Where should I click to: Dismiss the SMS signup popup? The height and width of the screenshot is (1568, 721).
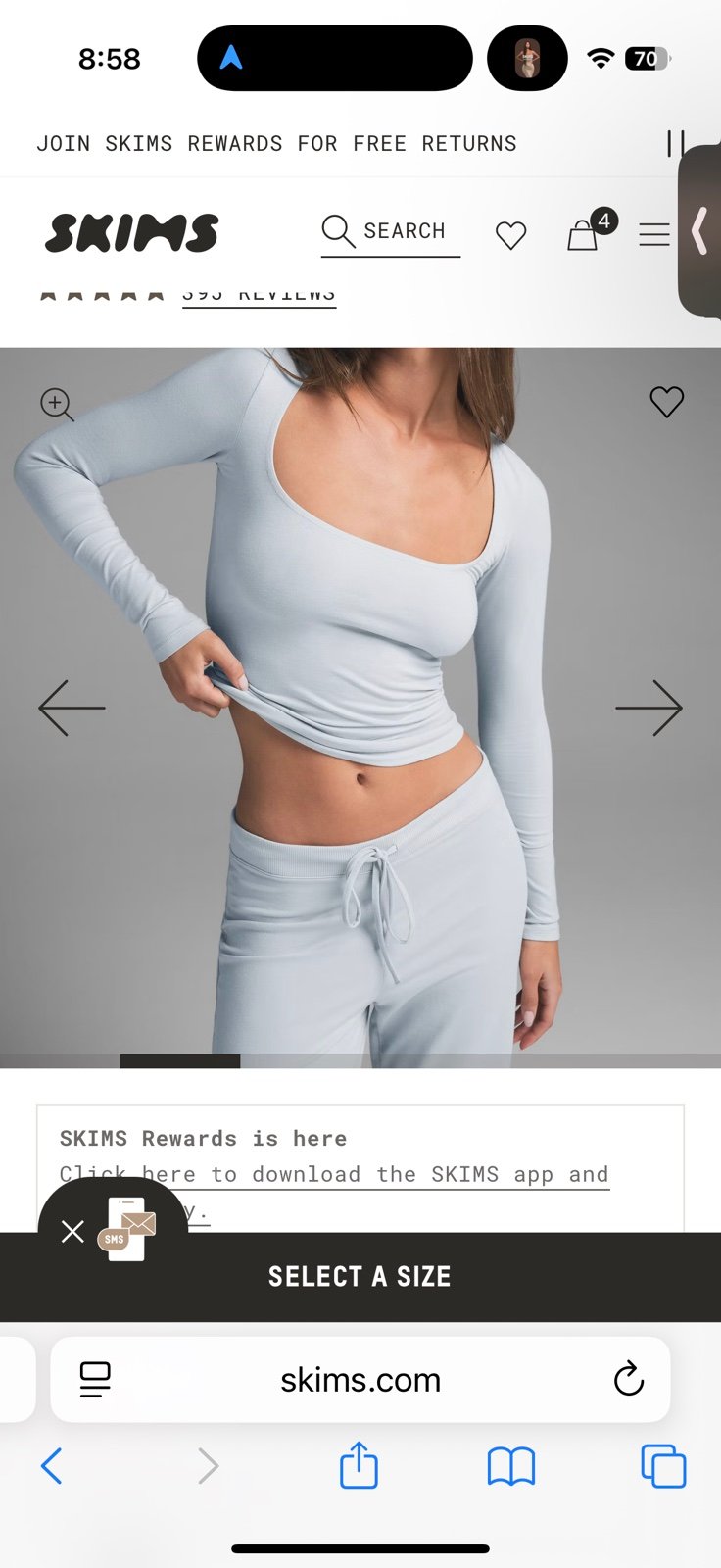tap(72, 1232)
